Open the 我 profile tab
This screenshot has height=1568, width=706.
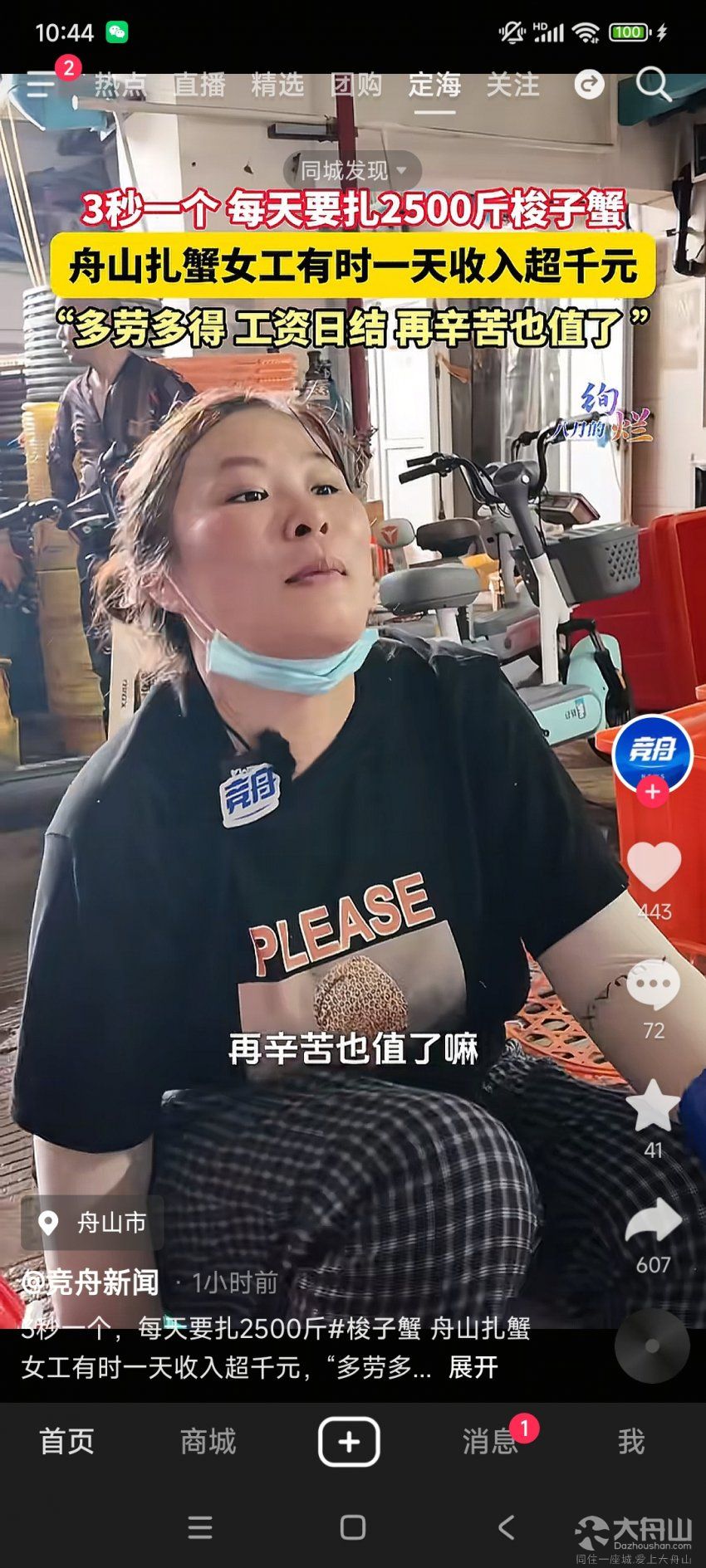(630, 1442)
